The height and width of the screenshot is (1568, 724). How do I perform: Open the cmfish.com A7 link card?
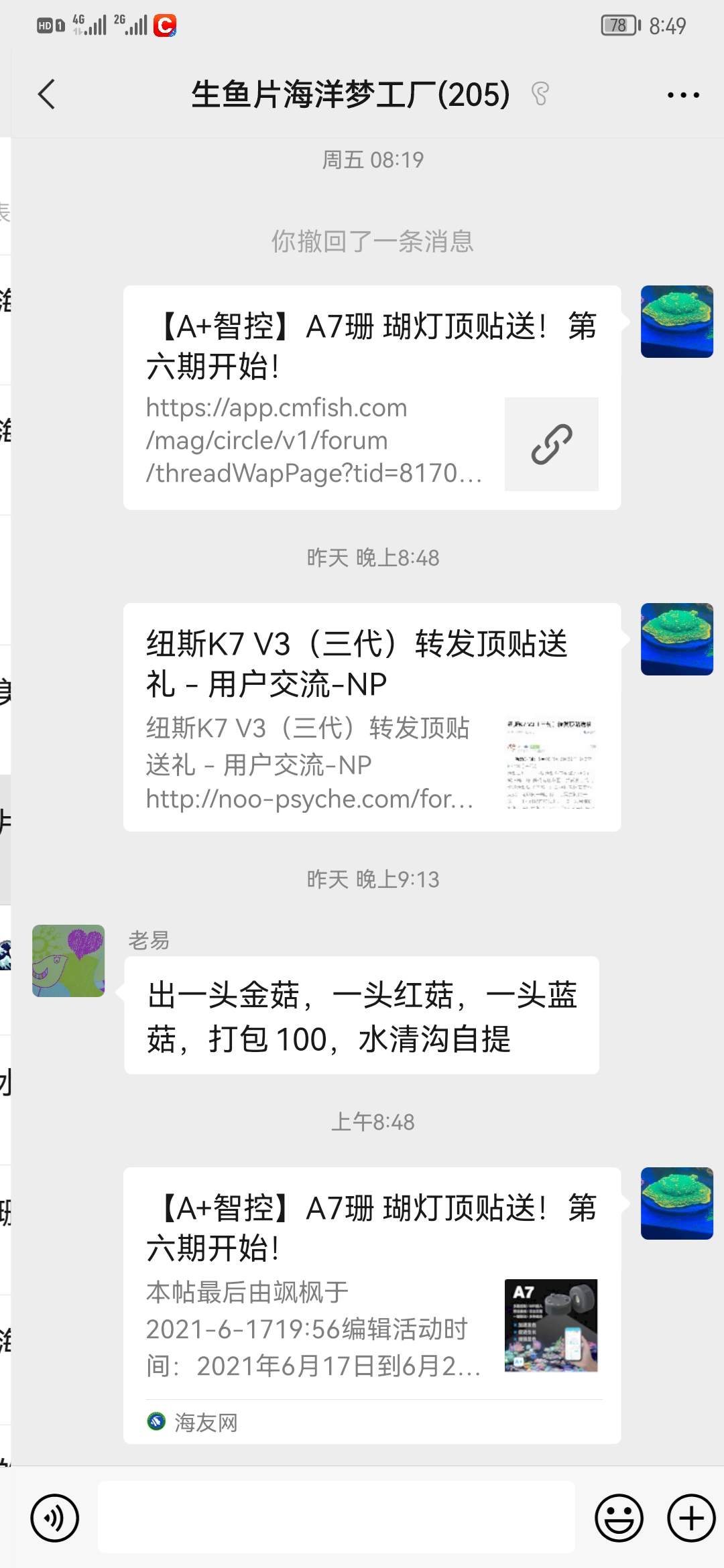[371, 398]
